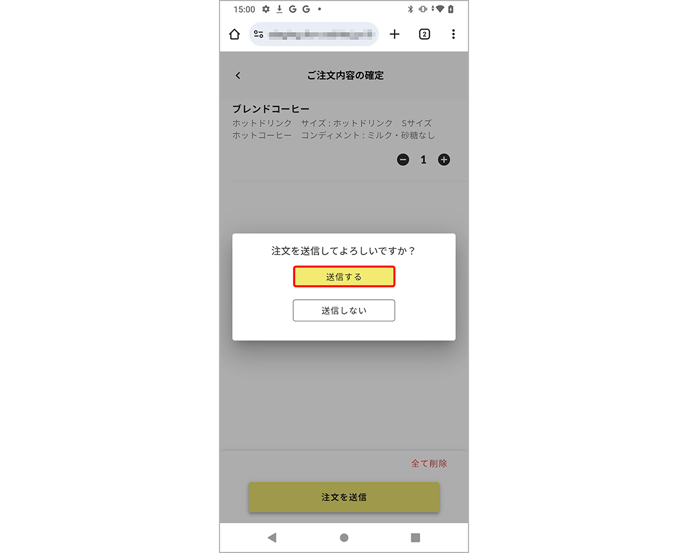Tap the system home navigation button
Image resolution: width=688 pixels, height=553 pixels.
pos(344,537)
